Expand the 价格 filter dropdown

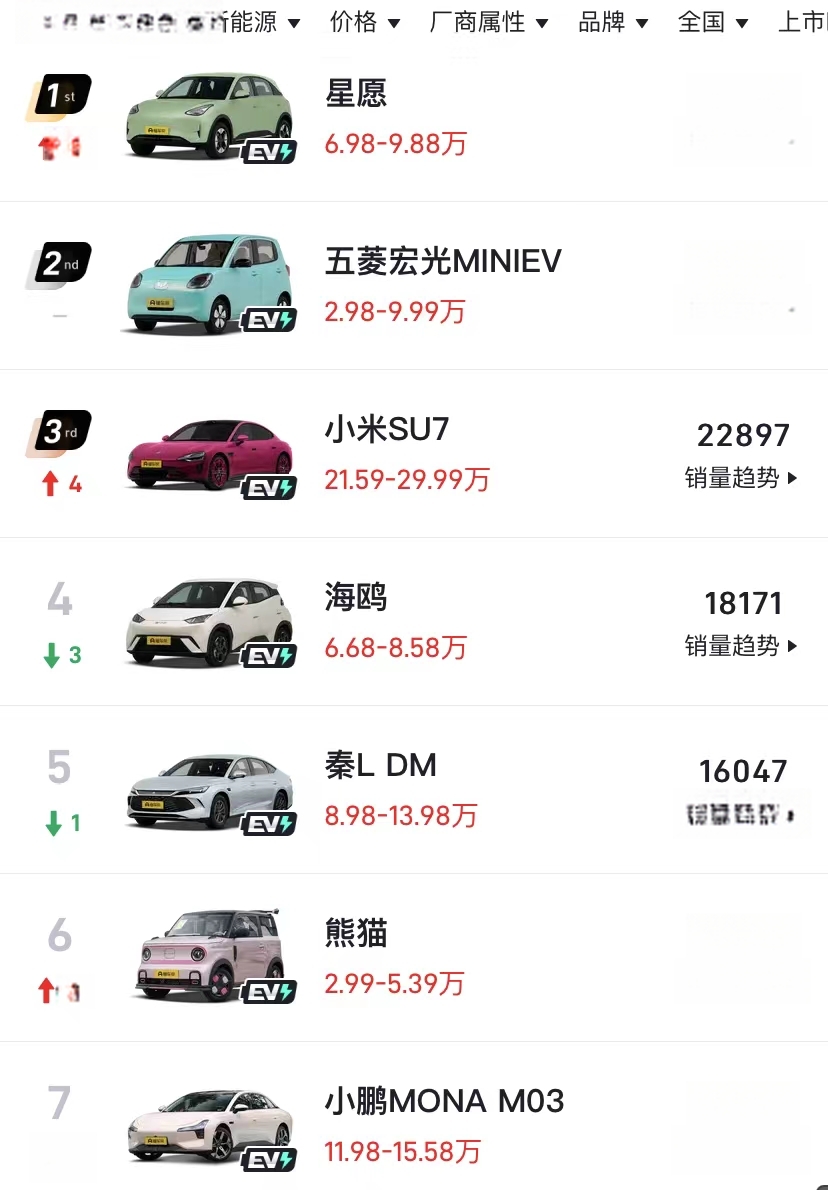coord(365,22)
